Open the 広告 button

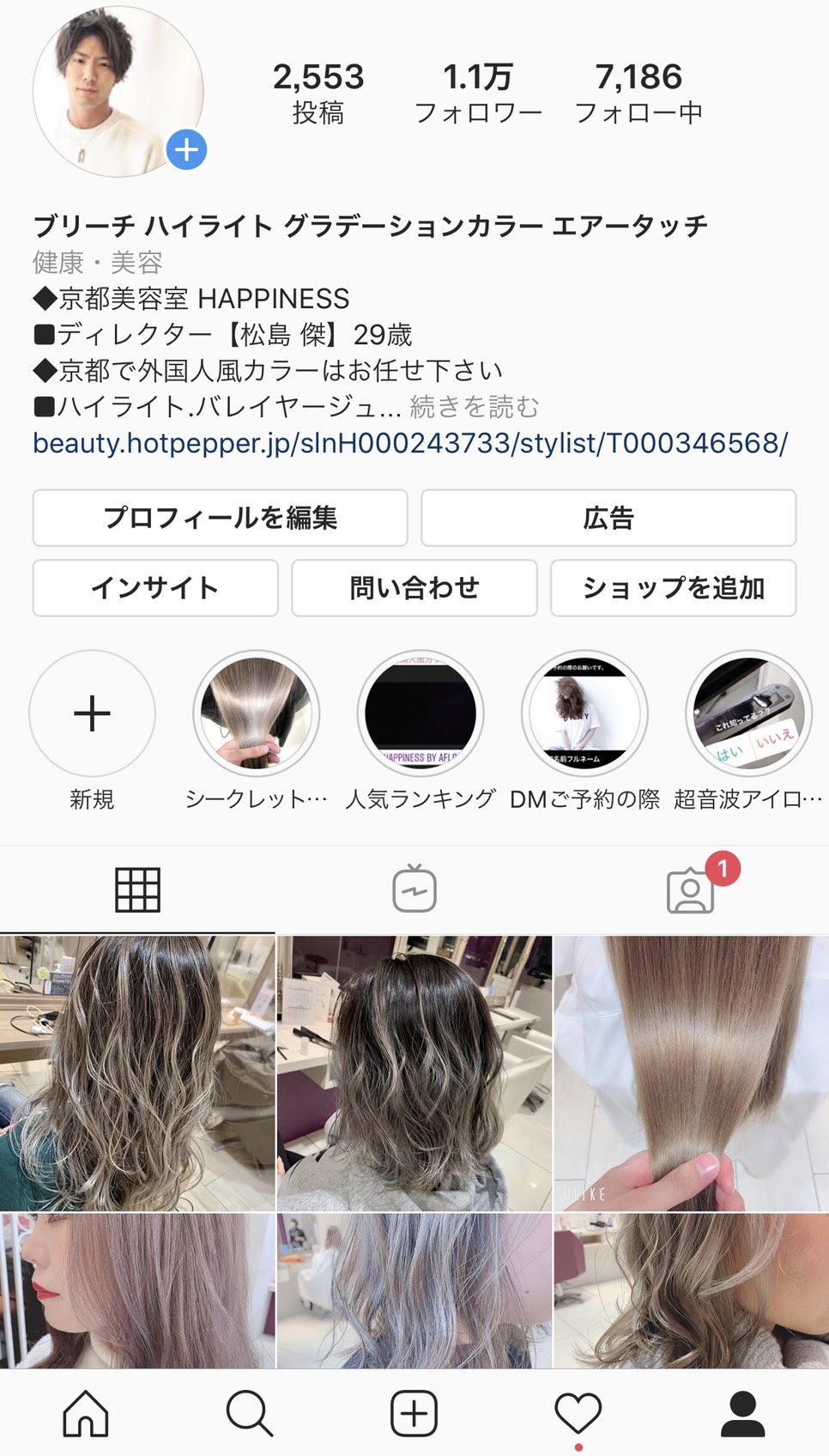[x=608, y=518]
